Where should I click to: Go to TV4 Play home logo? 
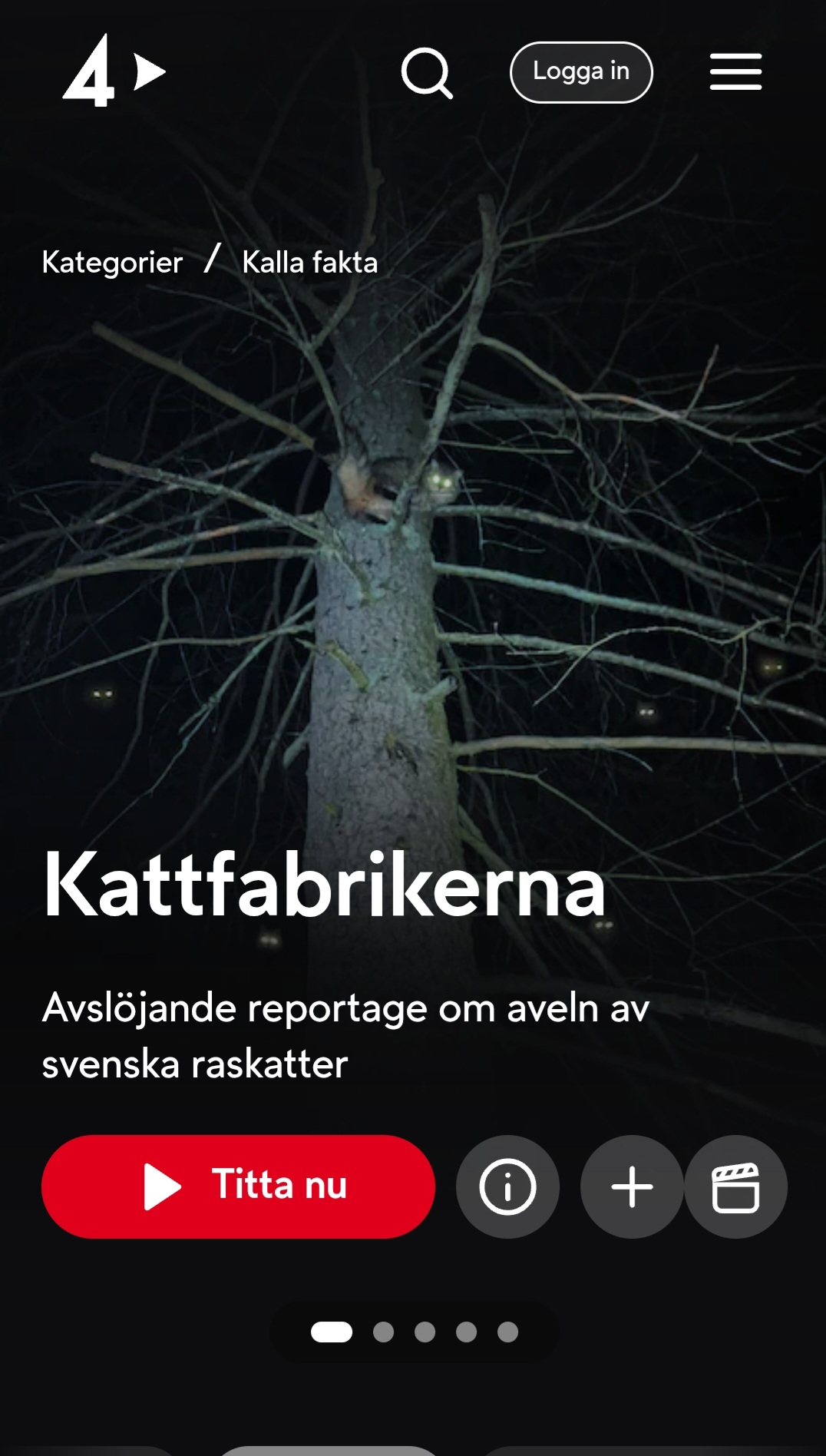coord(114,71)
